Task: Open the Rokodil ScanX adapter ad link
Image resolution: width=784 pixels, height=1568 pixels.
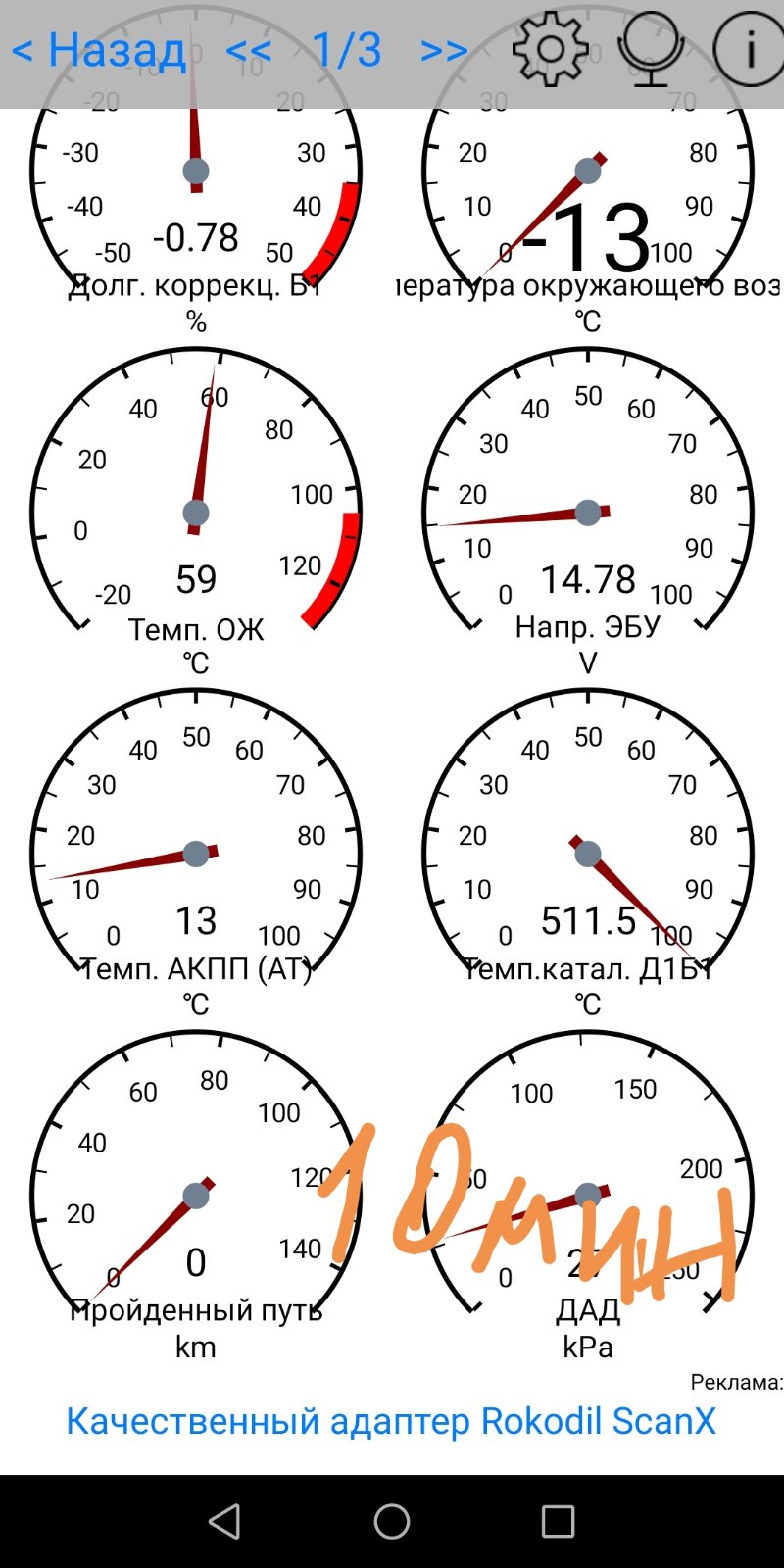Action: click(391, 1420)
